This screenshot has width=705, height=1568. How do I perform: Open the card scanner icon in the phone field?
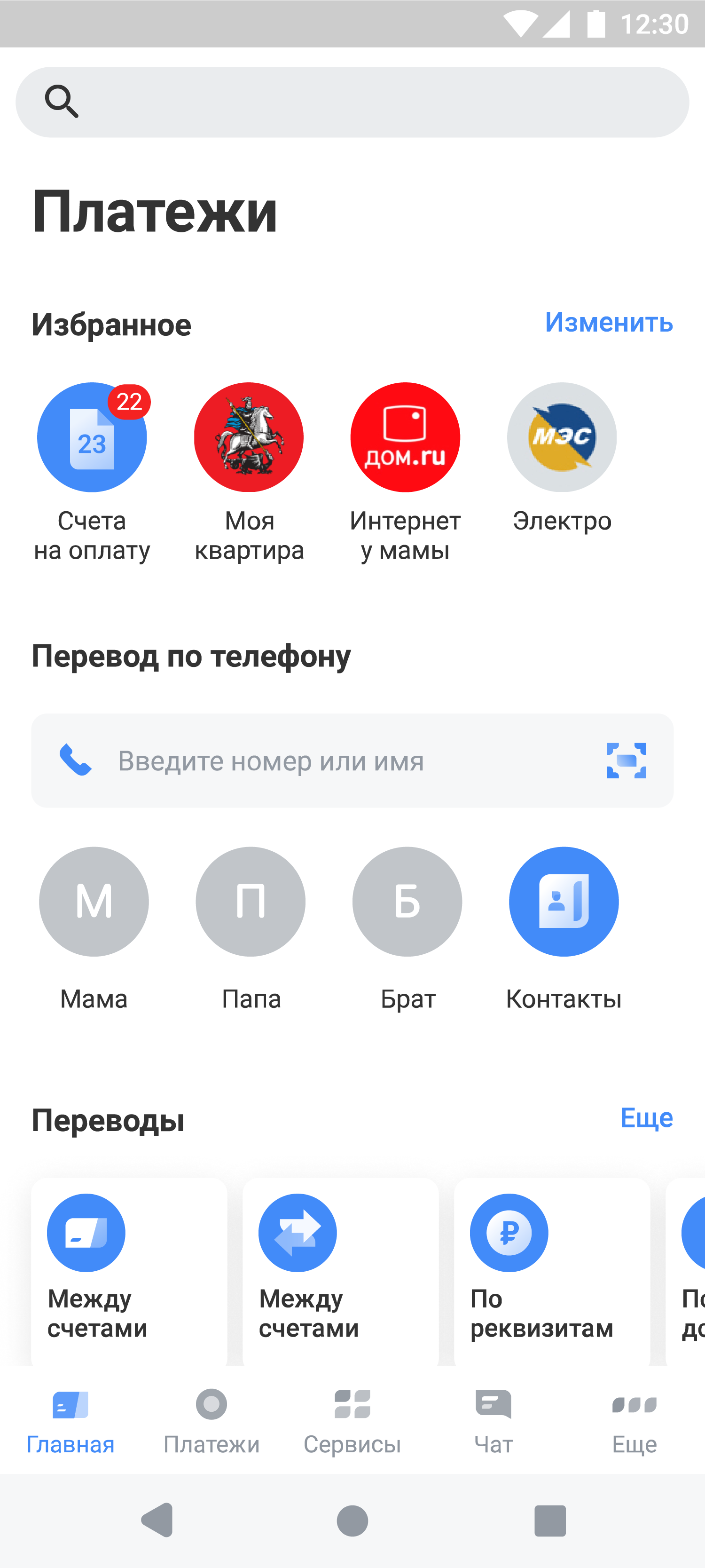tap(627, 761)
